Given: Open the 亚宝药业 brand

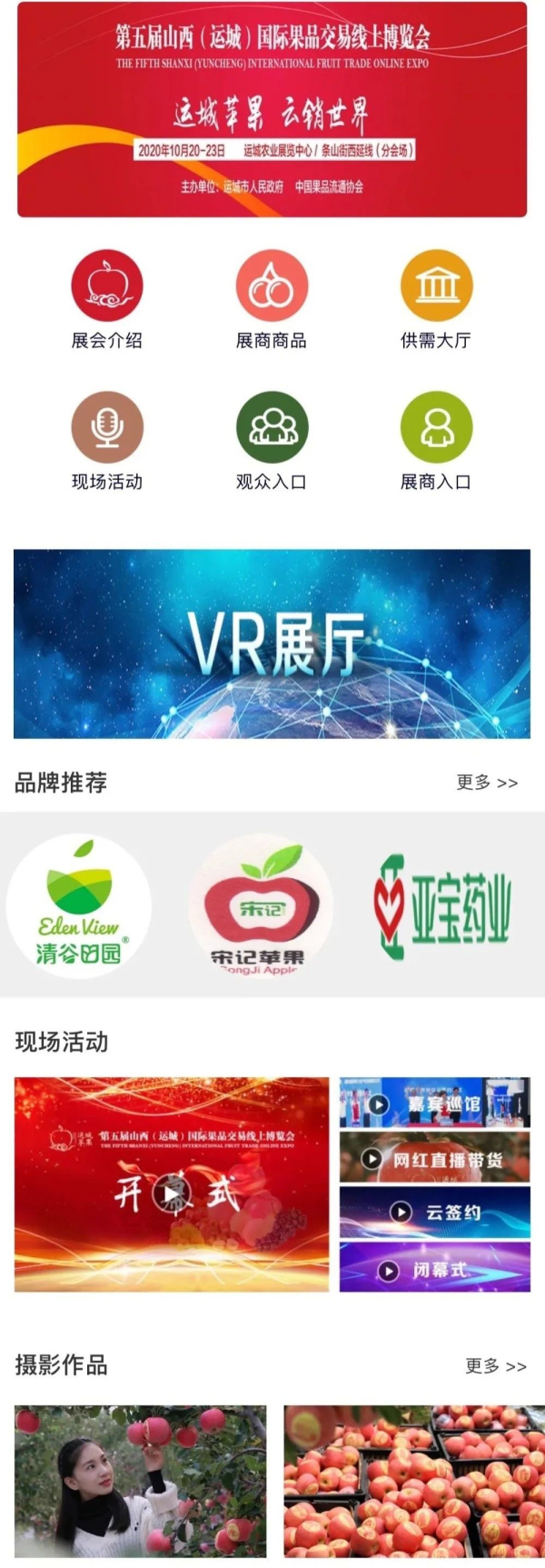Looking at the screenshot, I should 443,905.
